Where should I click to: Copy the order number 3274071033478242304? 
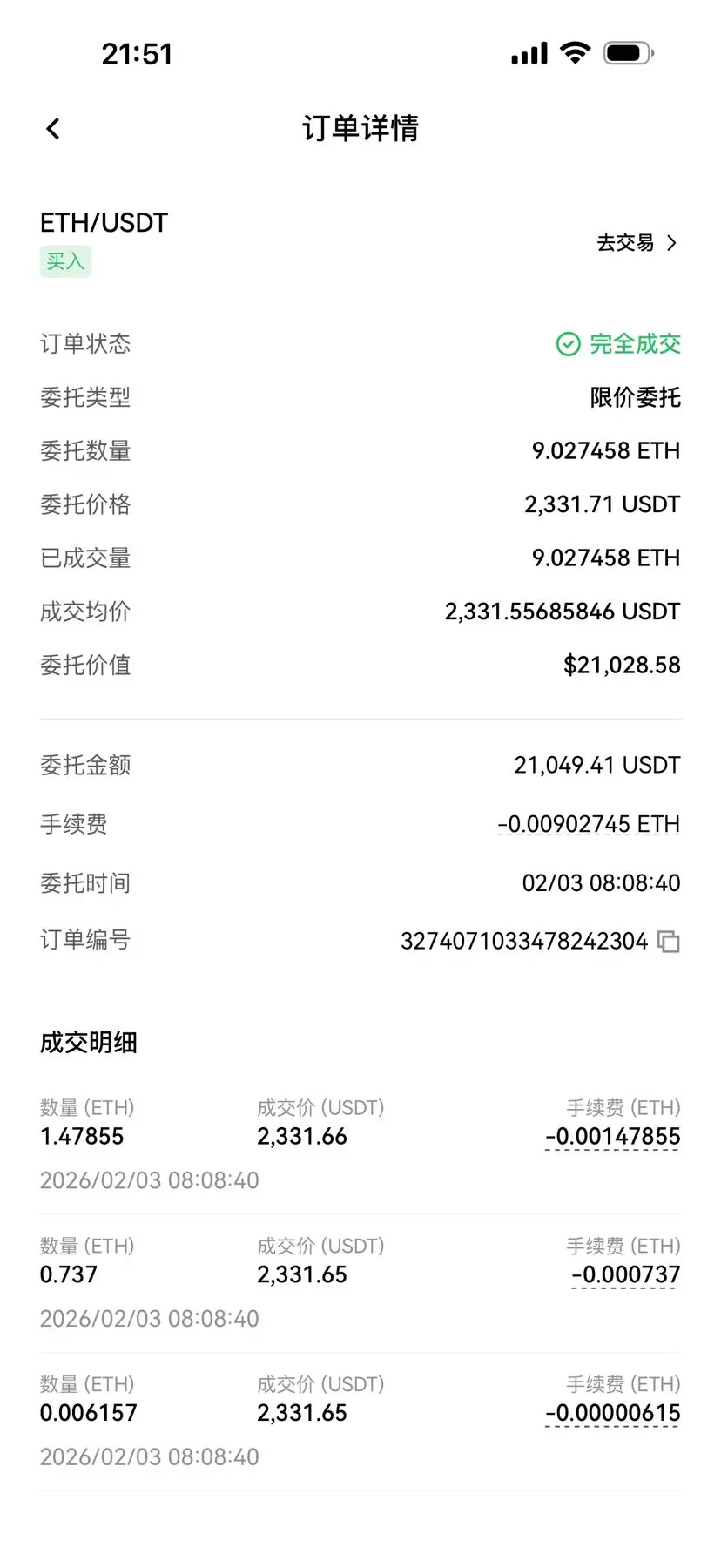tap(668, 942)
